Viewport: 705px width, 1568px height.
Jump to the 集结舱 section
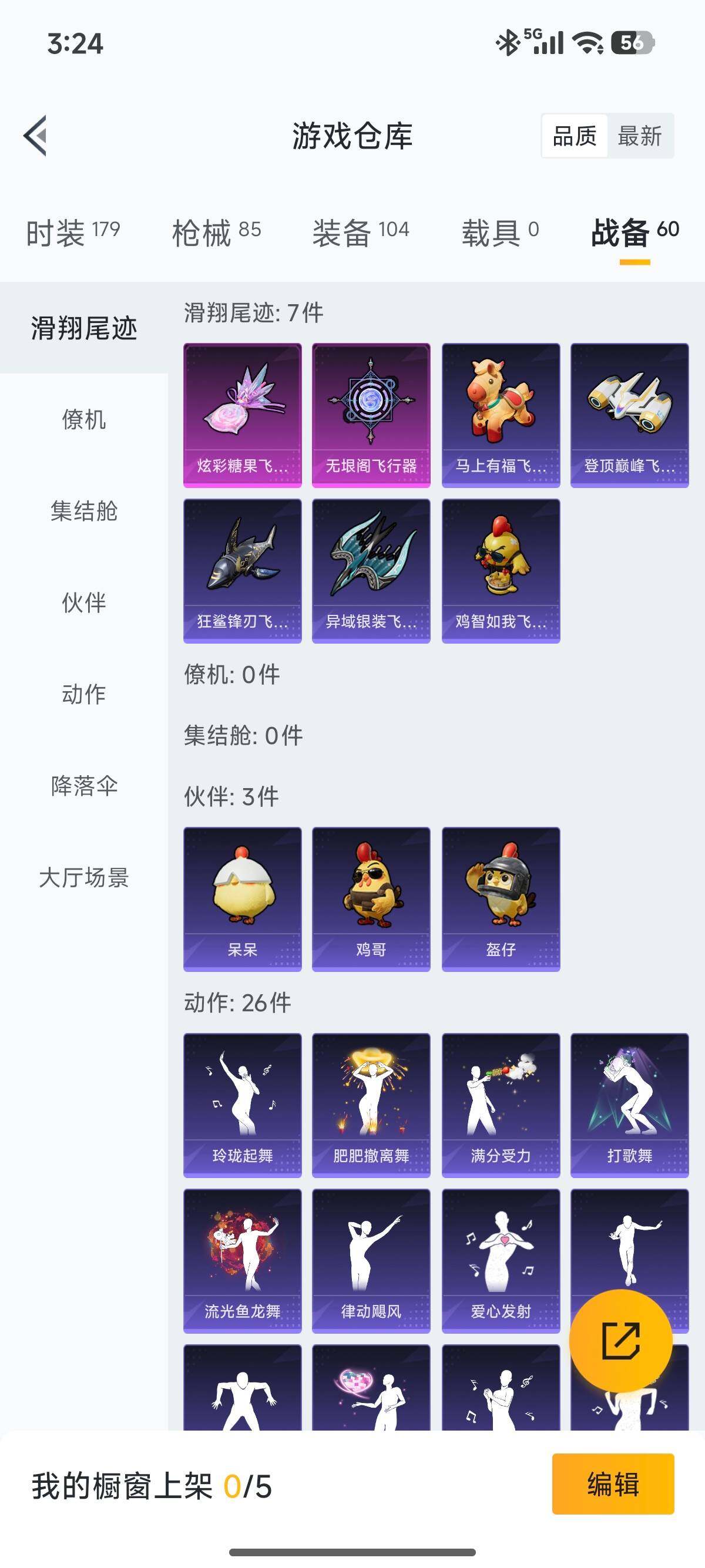point(84,513)
